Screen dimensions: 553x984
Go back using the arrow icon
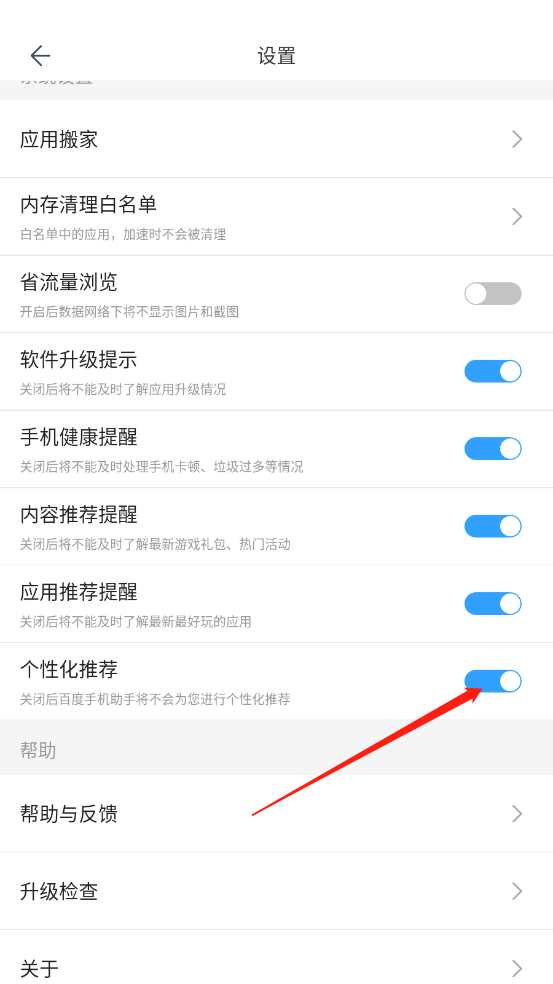pyautogui.click(x=40, y=56)
